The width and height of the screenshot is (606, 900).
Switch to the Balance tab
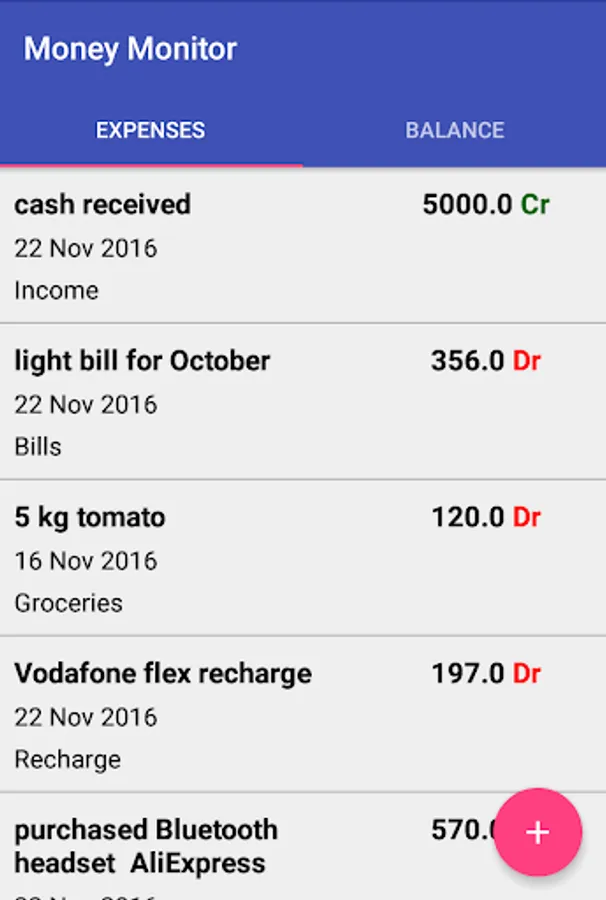tap(454, 130)
